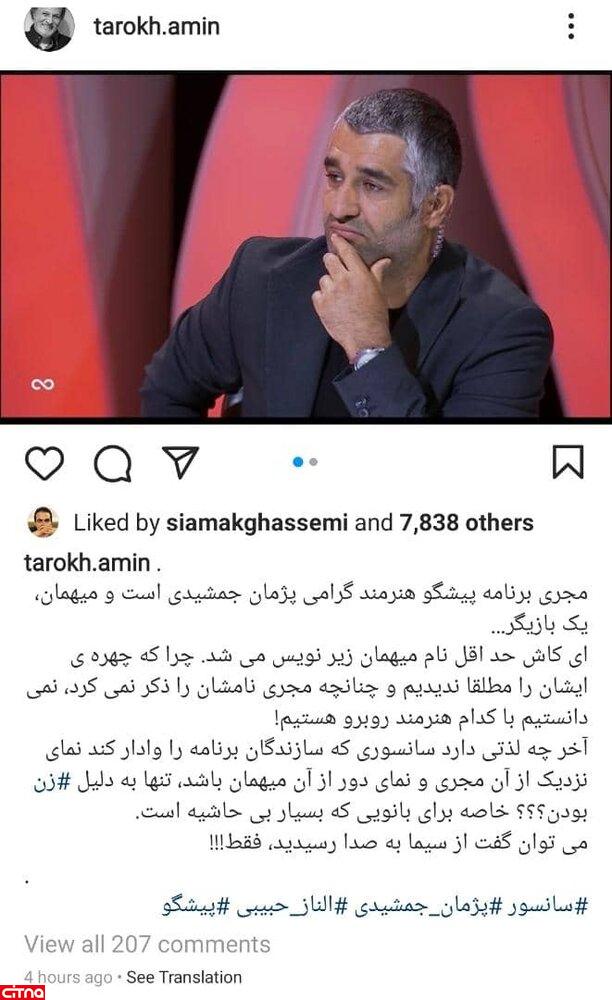The width and height of the screenshot is (612, 1000).
Task: Like this post with the heart icon
Action: coord(44,463)
